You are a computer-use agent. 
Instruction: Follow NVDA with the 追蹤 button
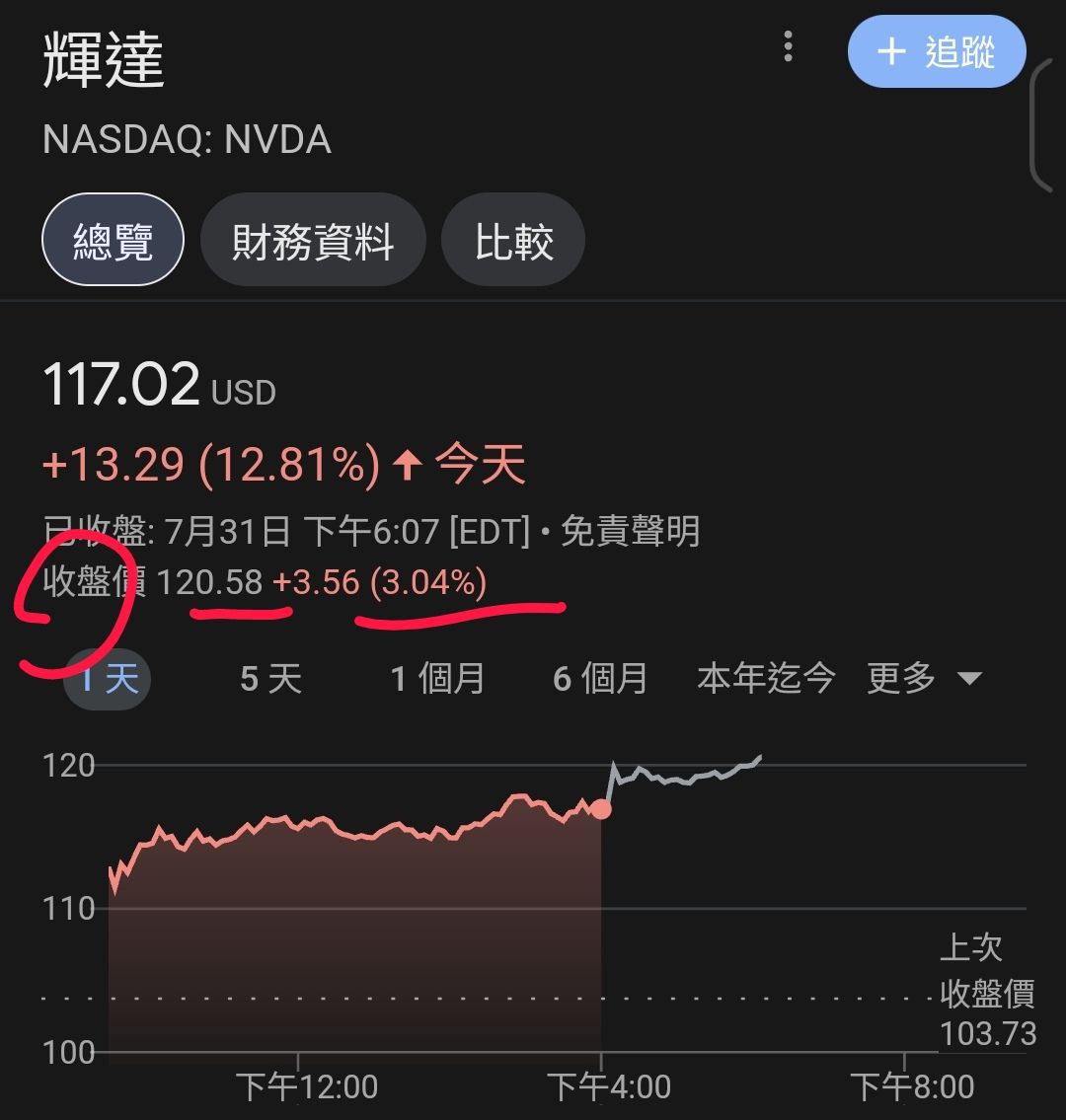coord(936,51)
